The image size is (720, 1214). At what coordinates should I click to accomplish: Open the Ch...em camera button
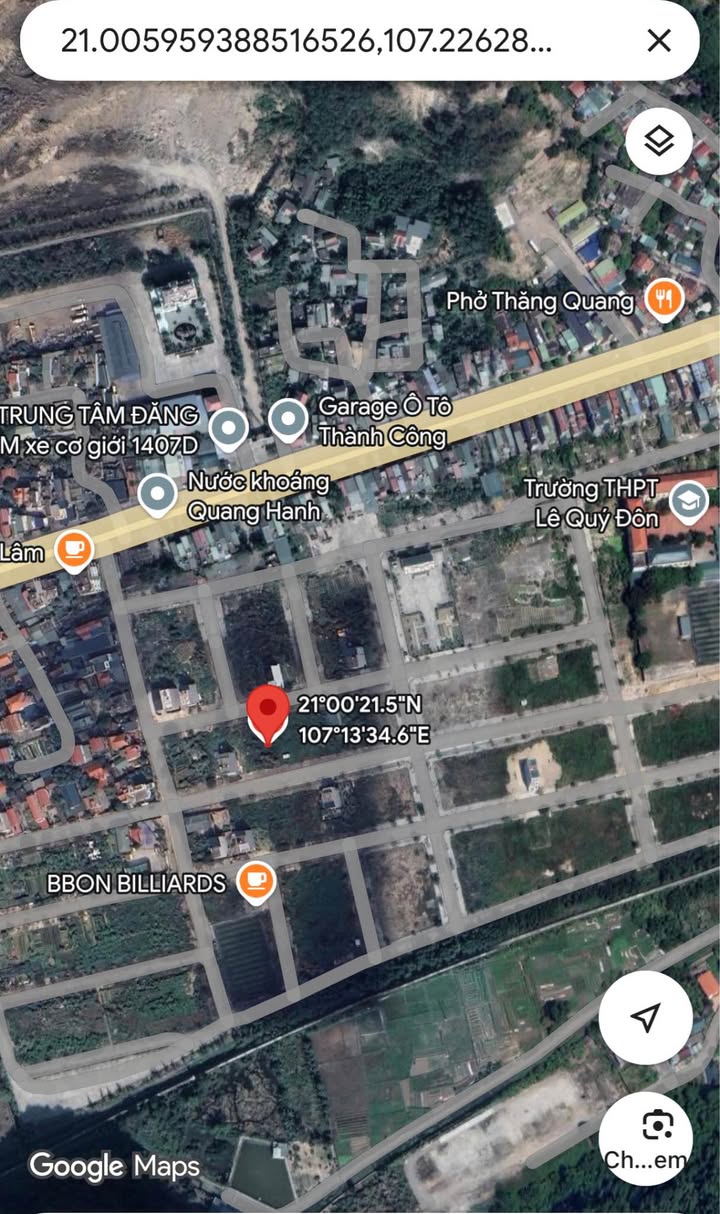coord(645,1138)
